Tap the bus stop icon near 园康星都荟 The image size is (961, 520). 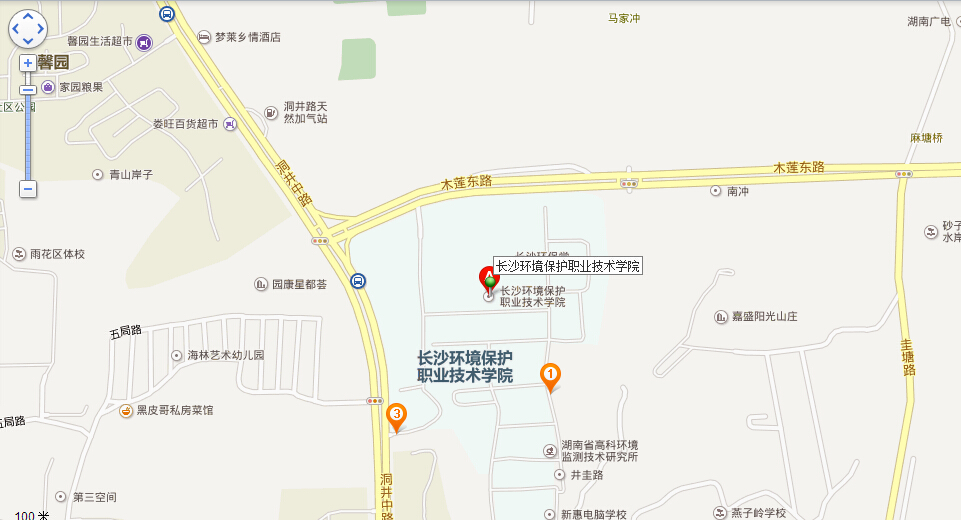pos(358,281)
